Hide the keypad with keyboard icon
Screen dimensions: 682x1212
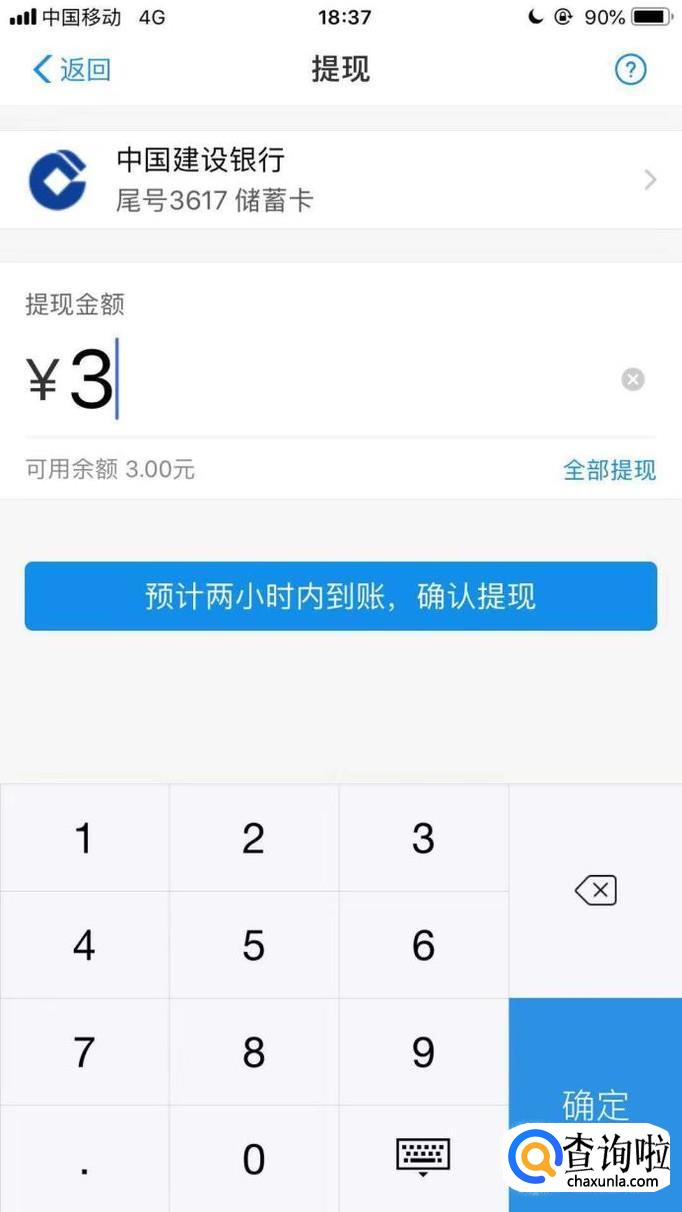[x=423, y=1158]
